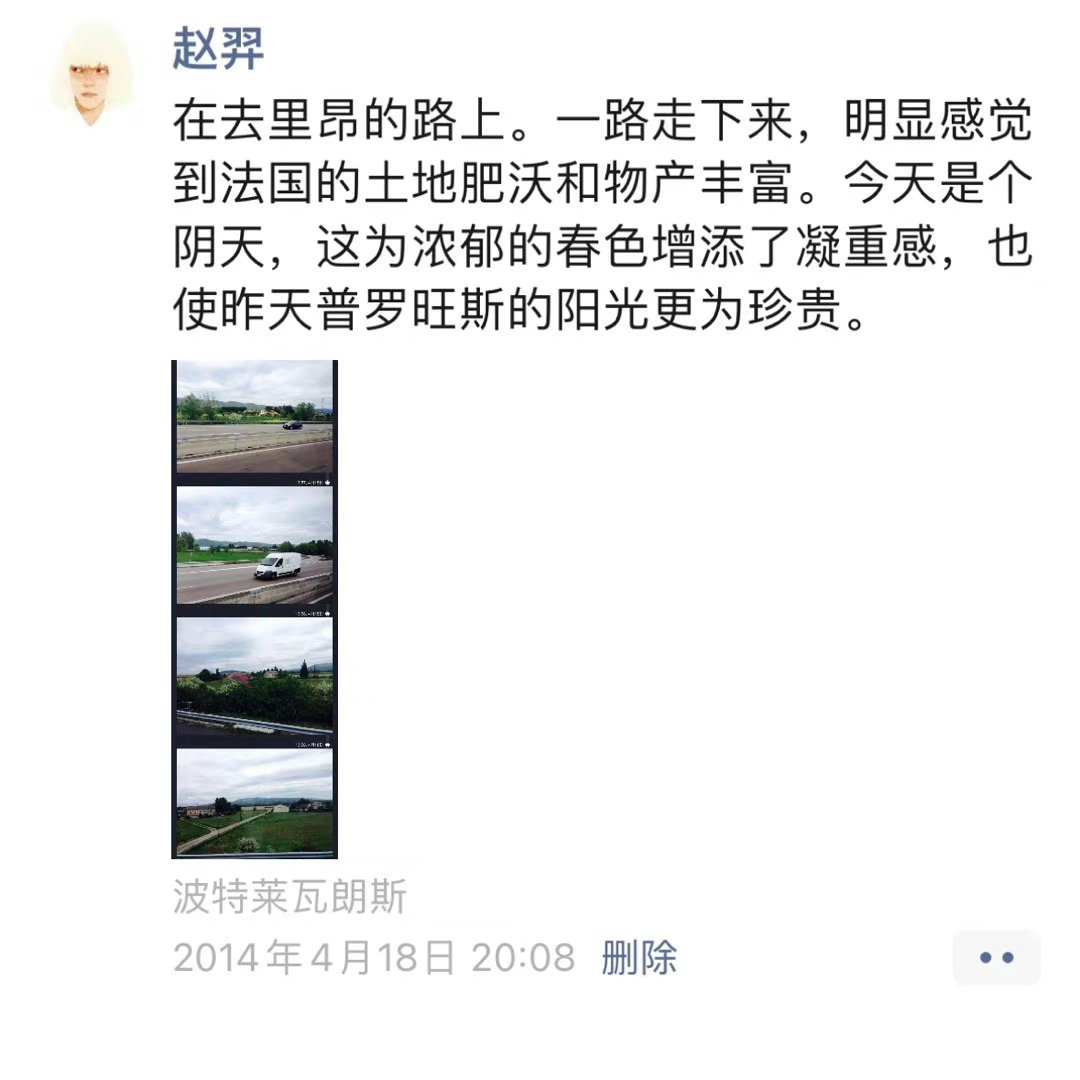Screen dimensions: 1080x1080
Task: View the attached long photo
Action: [255, 609]
